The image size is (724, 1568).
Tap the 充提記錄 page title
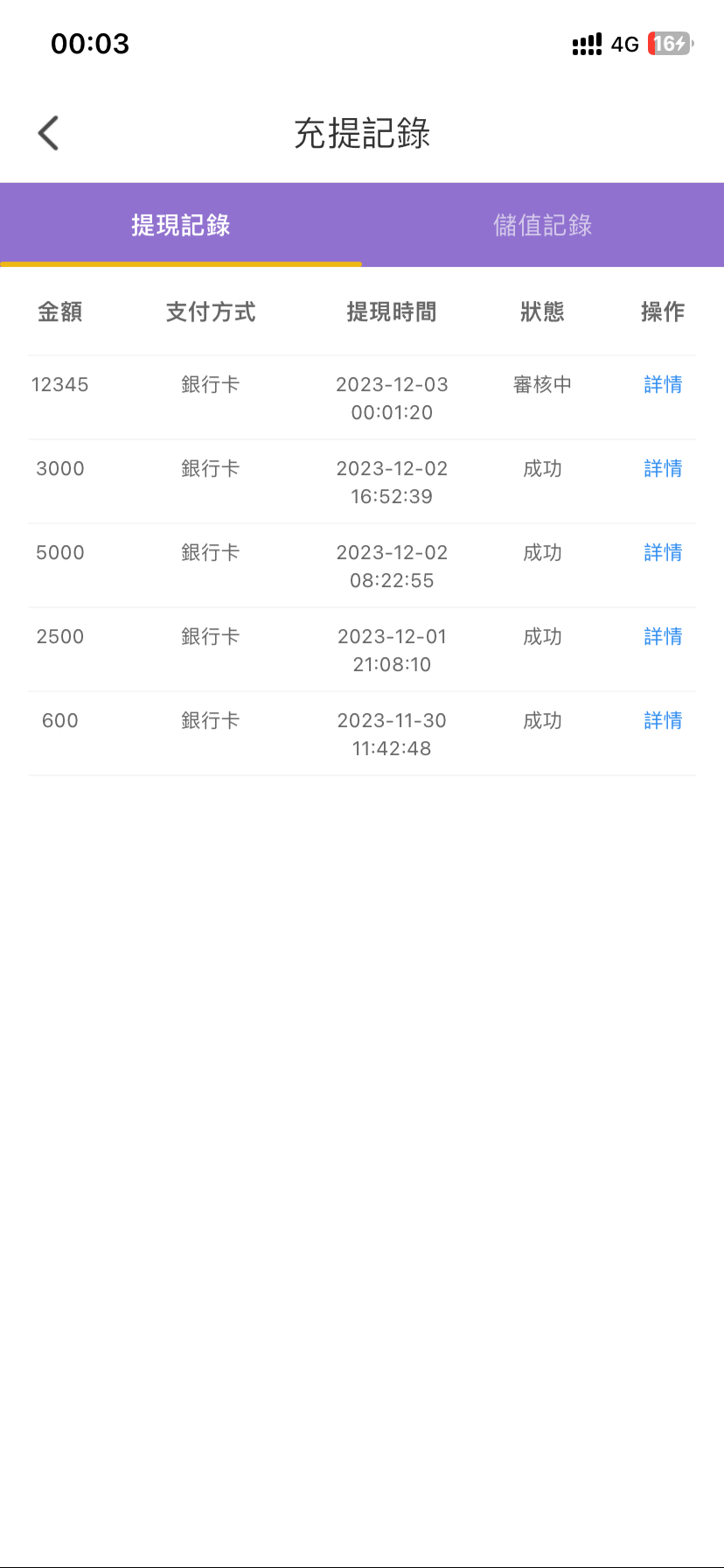(x=362, y=133)
